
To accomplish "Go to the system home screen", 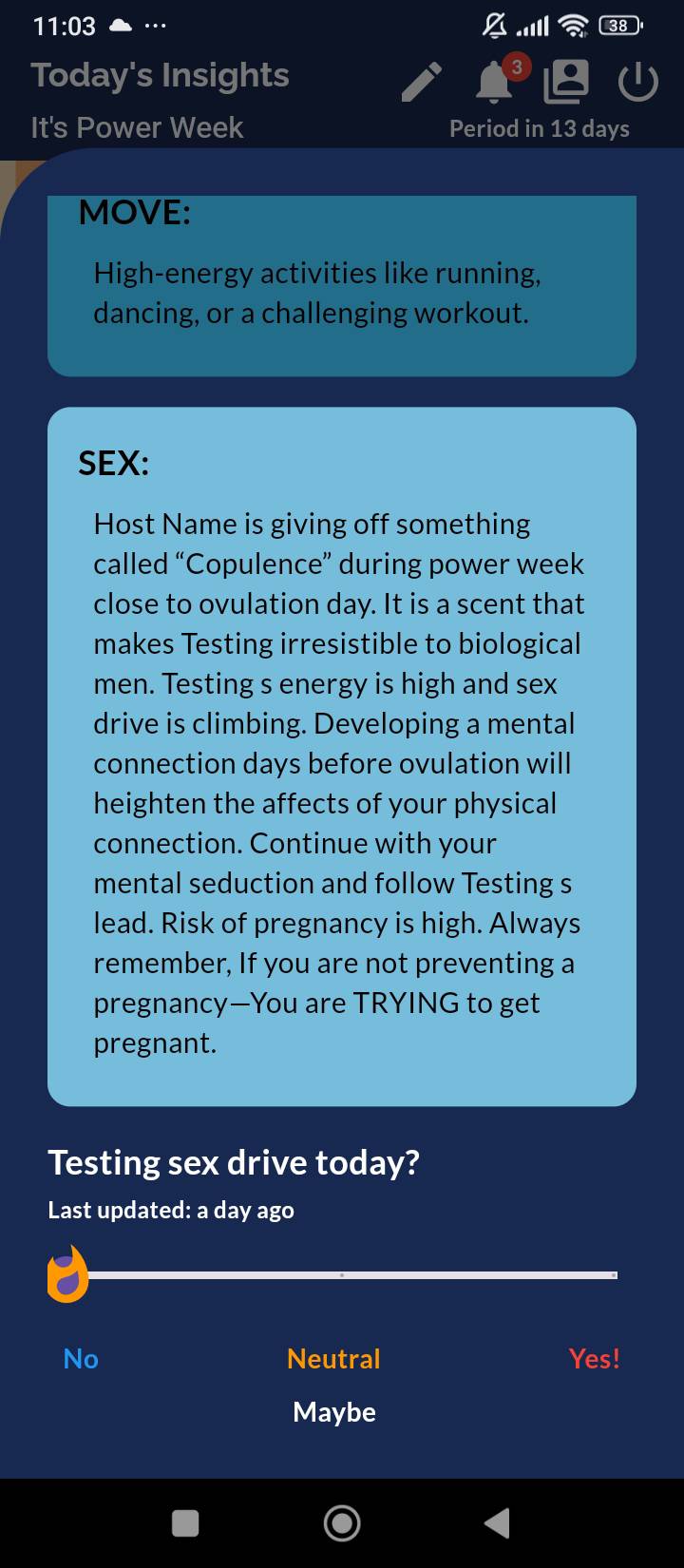I will coord(342,1522).
